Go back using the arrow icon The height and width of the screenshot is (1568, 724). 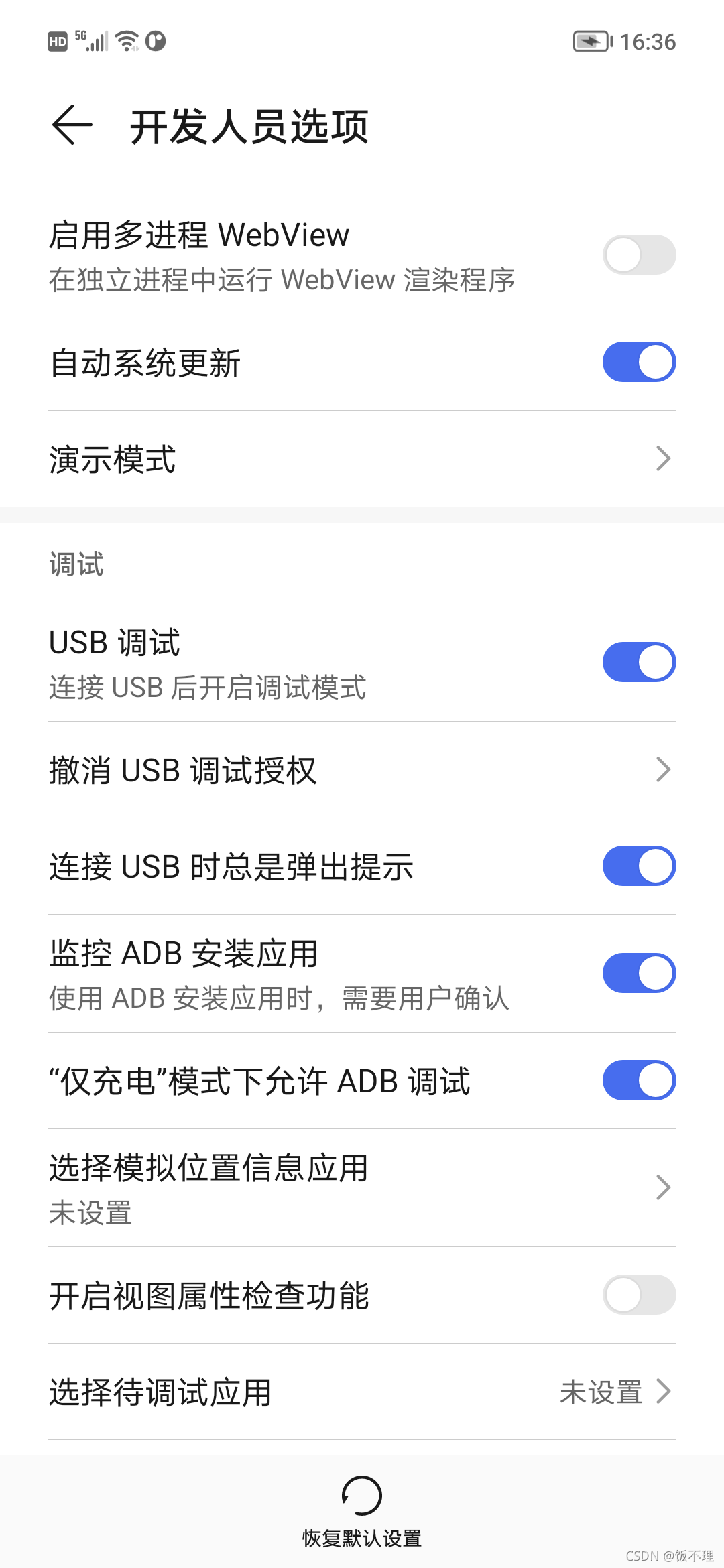(72, 125)
